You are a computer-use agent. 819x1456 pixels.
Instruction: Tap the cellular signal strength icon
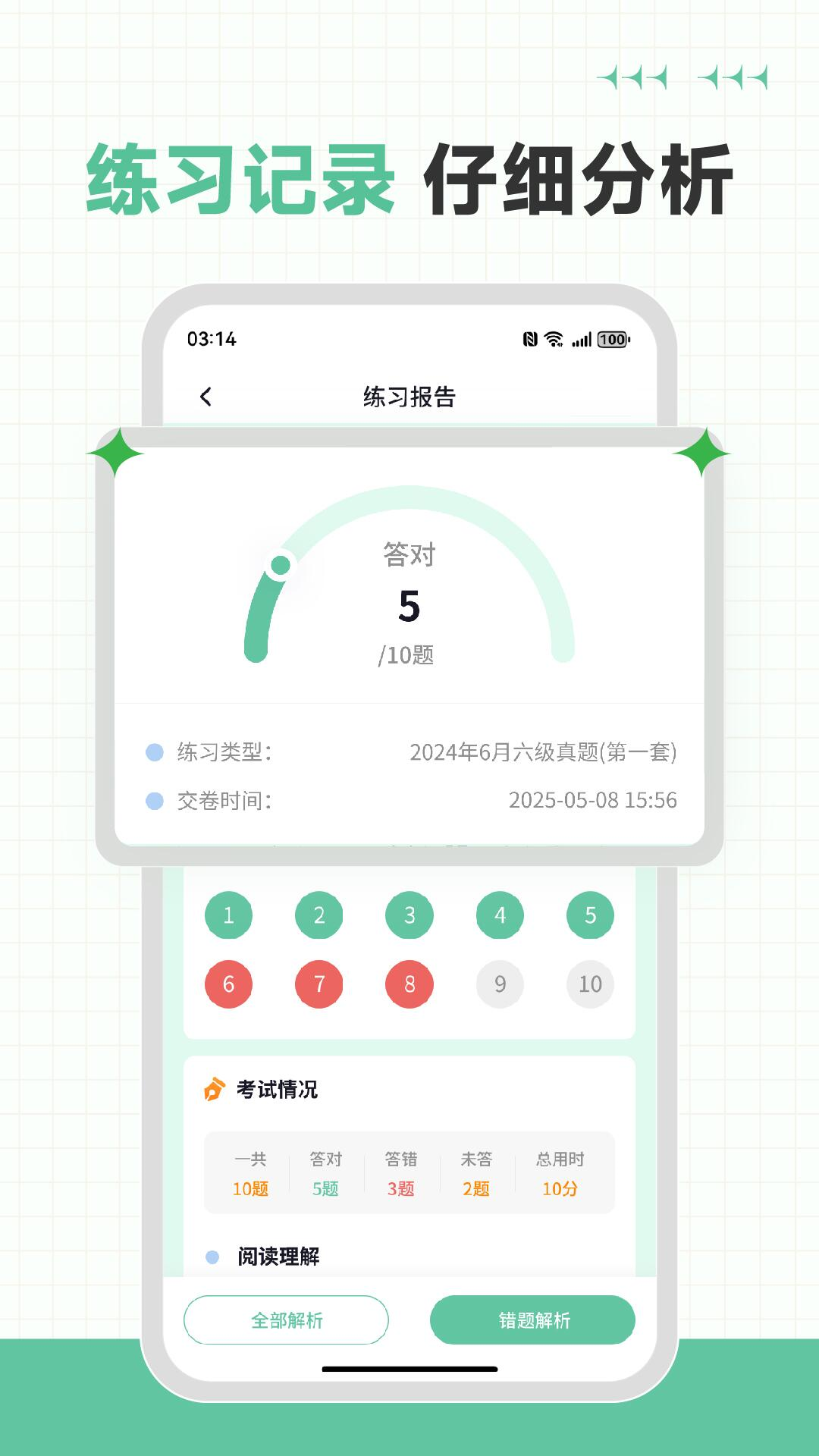tap(581, 340)
